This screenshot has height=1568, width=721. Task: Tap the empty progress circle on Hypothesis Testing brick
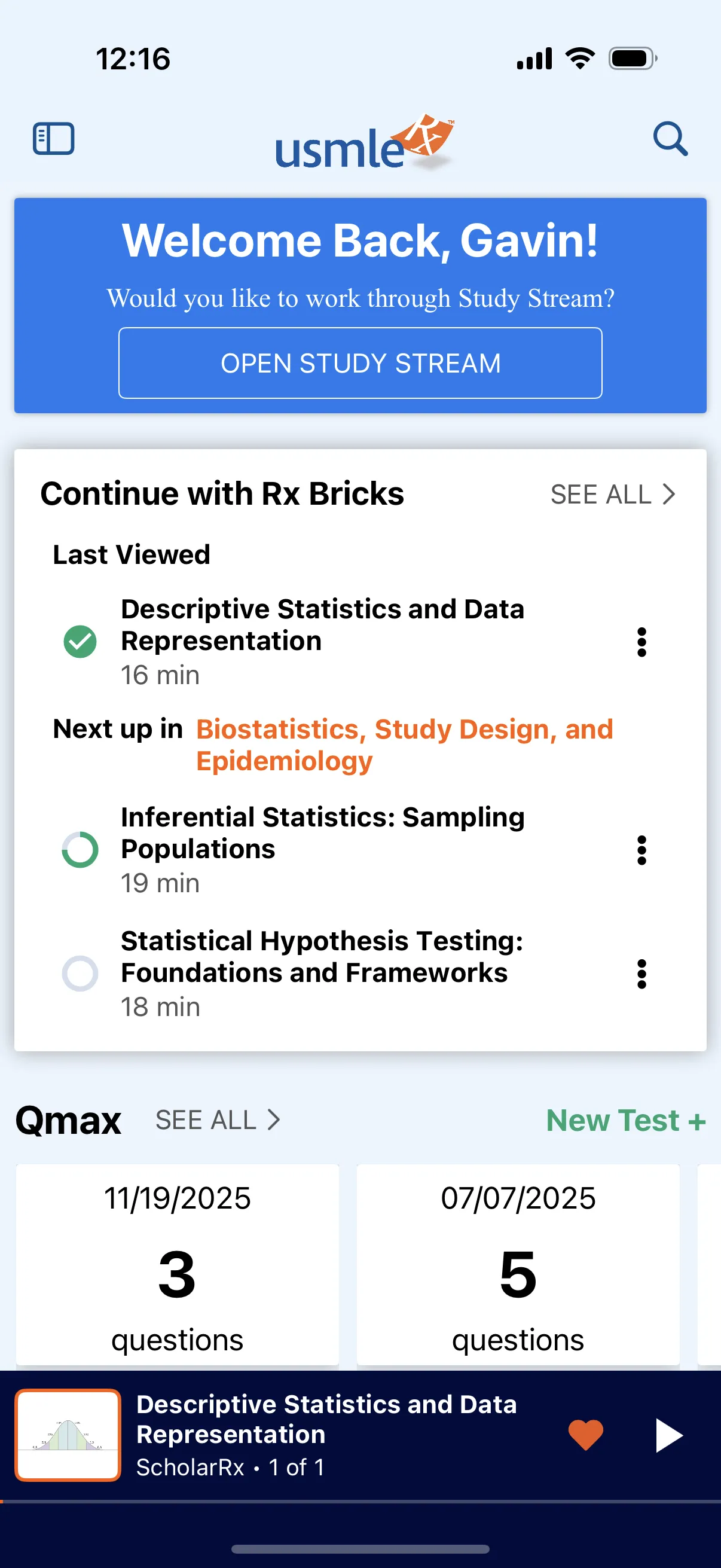point(80,973)
